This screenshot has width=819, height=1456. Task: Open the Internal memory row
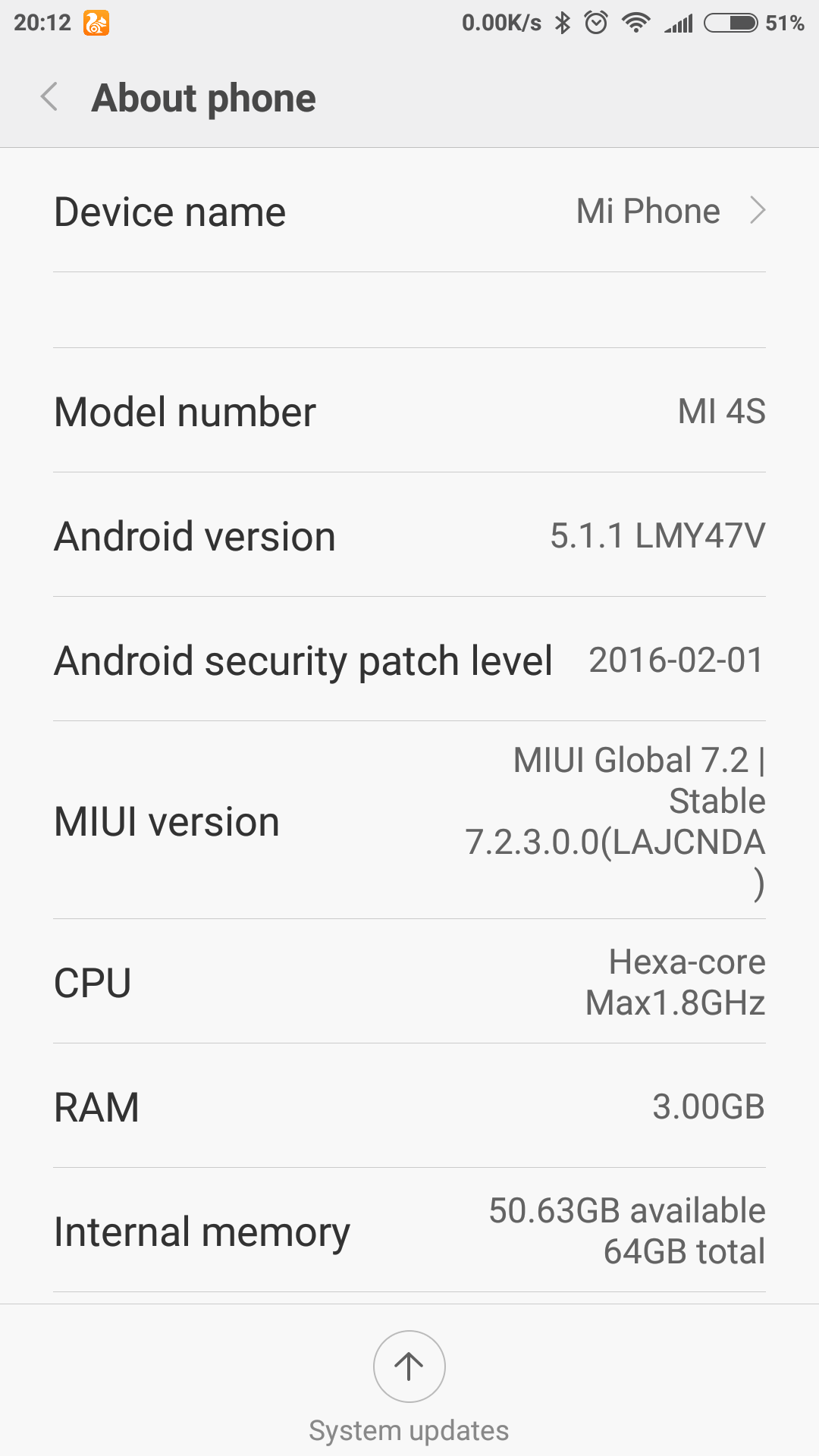[x=409, y=1230]
